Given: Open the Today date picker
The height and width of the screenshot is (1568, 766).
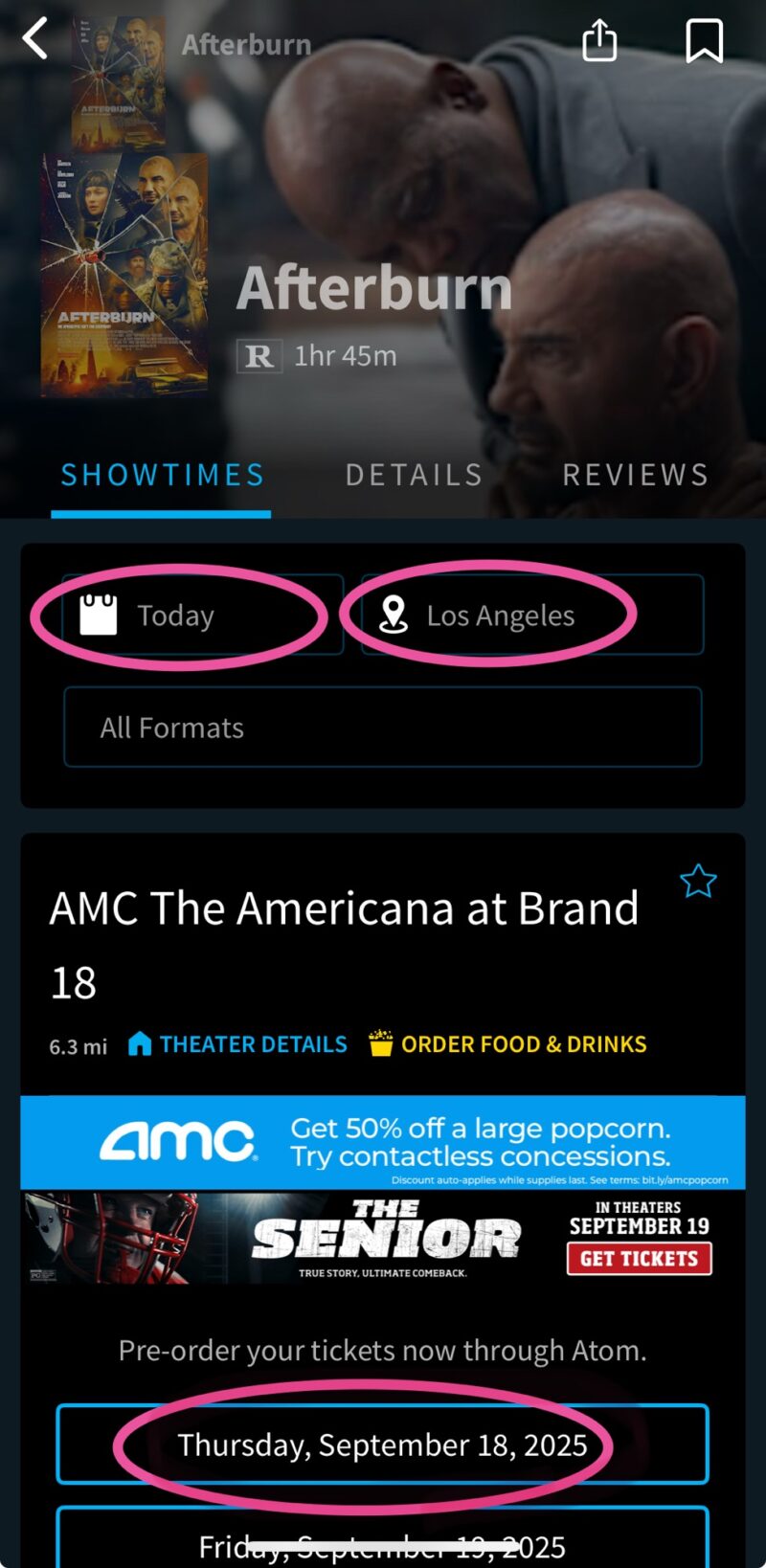Looking at the screenshot, I should tap(202, 616).
